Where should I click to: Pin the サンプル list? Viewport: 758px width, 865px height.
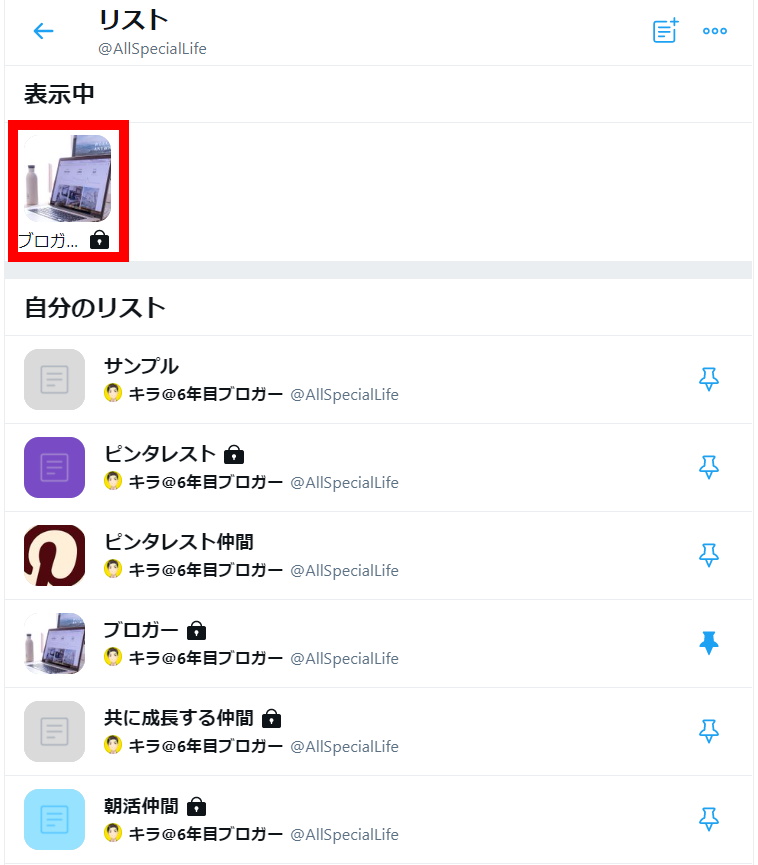(x=709, y=379)
